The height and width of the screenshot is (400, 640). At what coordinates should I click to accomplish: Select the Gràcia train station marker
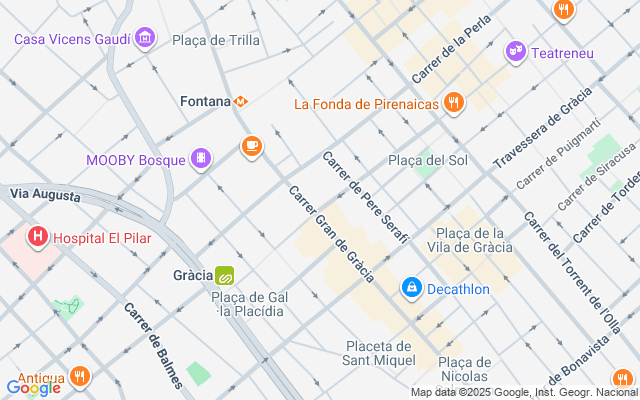pyautogui.click(x=226, y=275)
